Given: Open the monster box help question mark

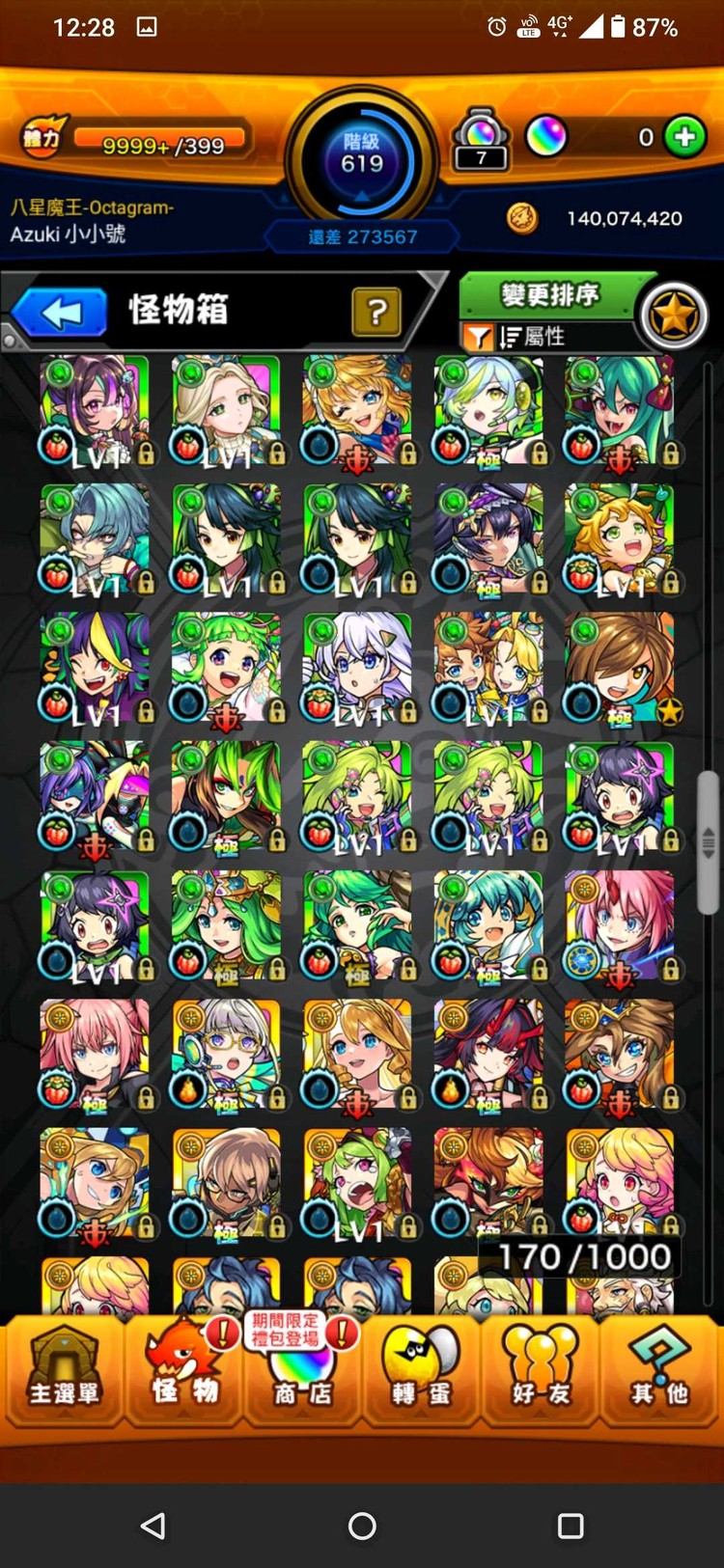Looking at the screenshot, I should click(376, 312).
